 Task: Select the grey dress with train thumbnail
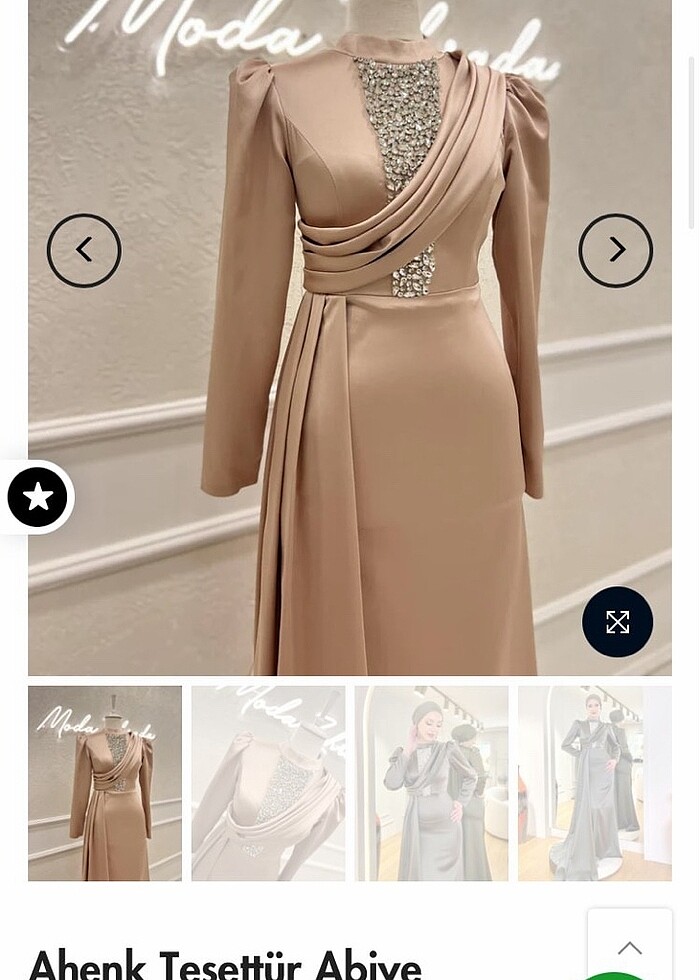pyautogui.click(x=594, y=783)
